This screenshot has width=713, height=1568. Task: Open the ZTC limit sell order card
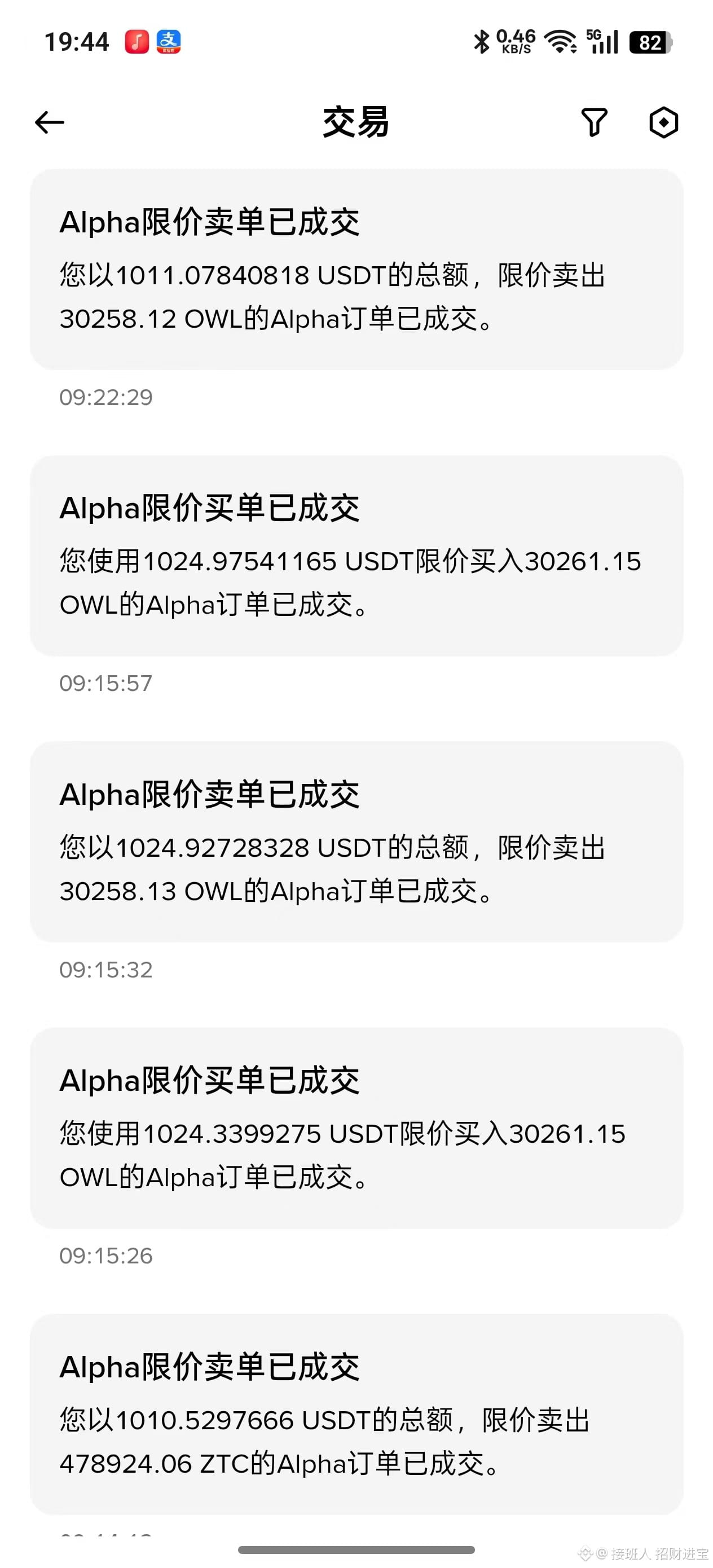(x=356, y=1413)
